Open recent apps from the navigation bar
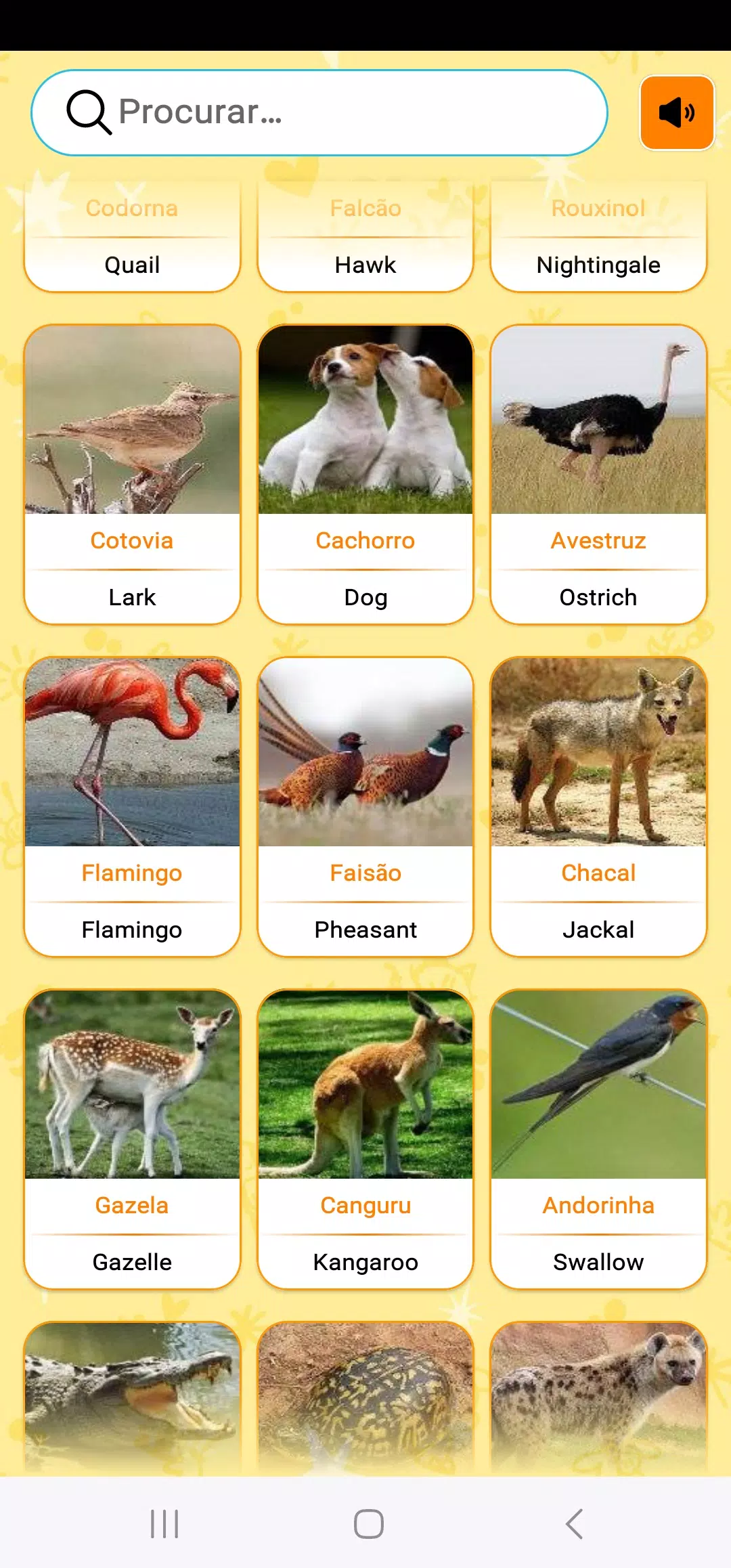This screenshot has width=731, height=1568. [x=164, y=1523]
